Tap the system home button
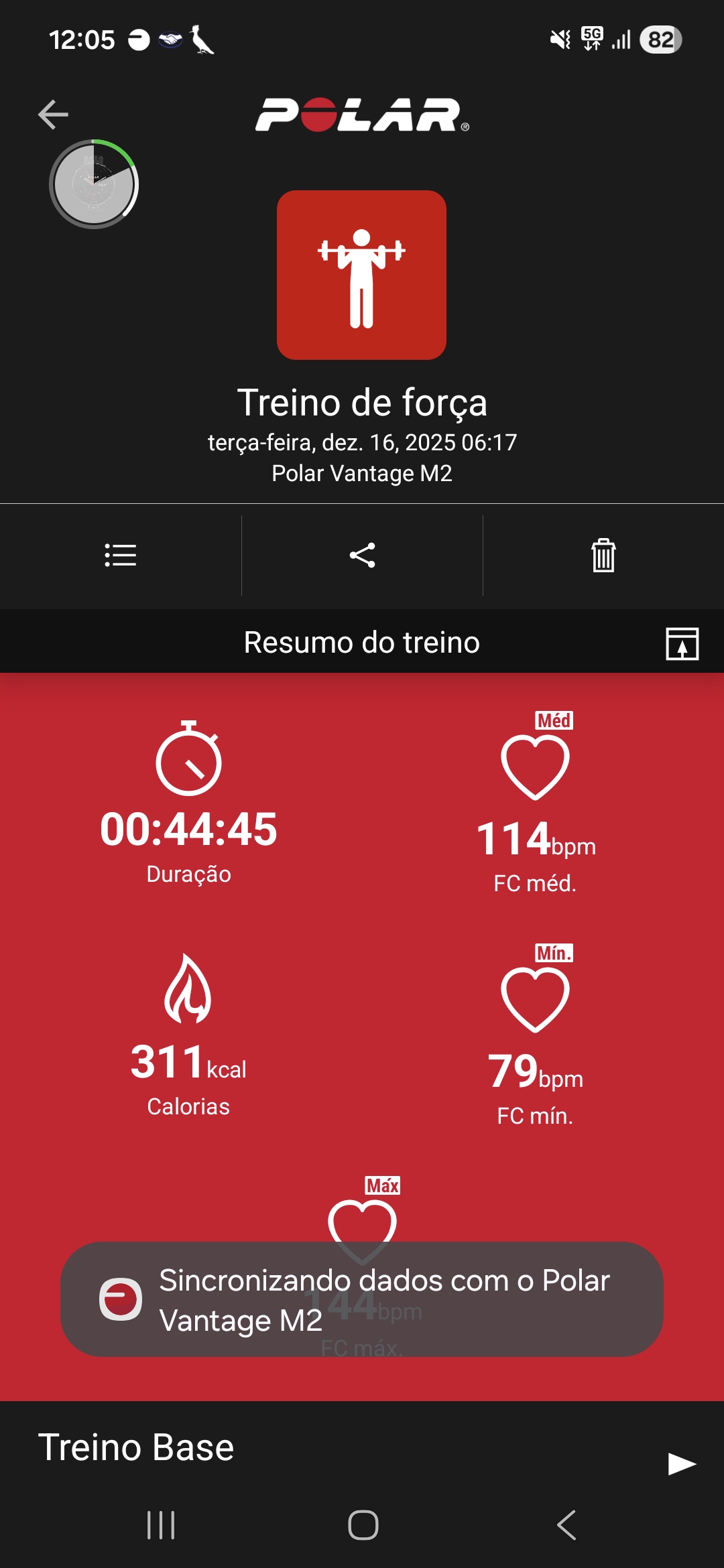 363,1525
